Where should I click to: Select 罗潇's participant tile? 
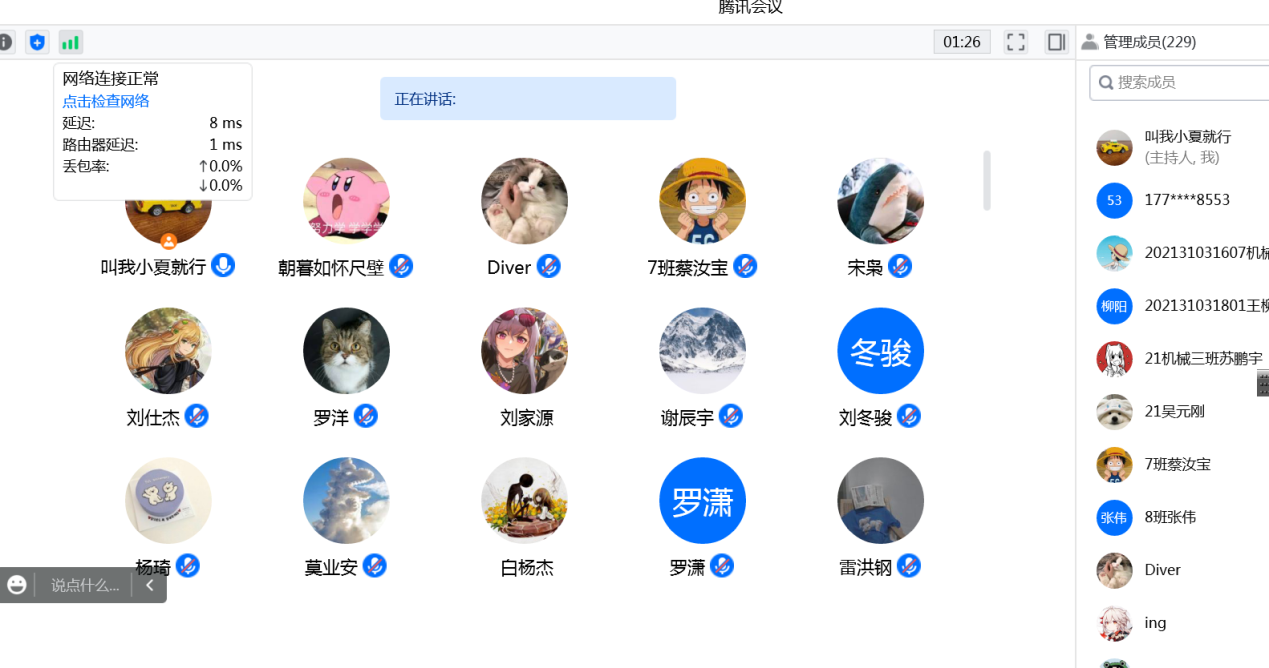pyautogui.click(x=702, y=501)
